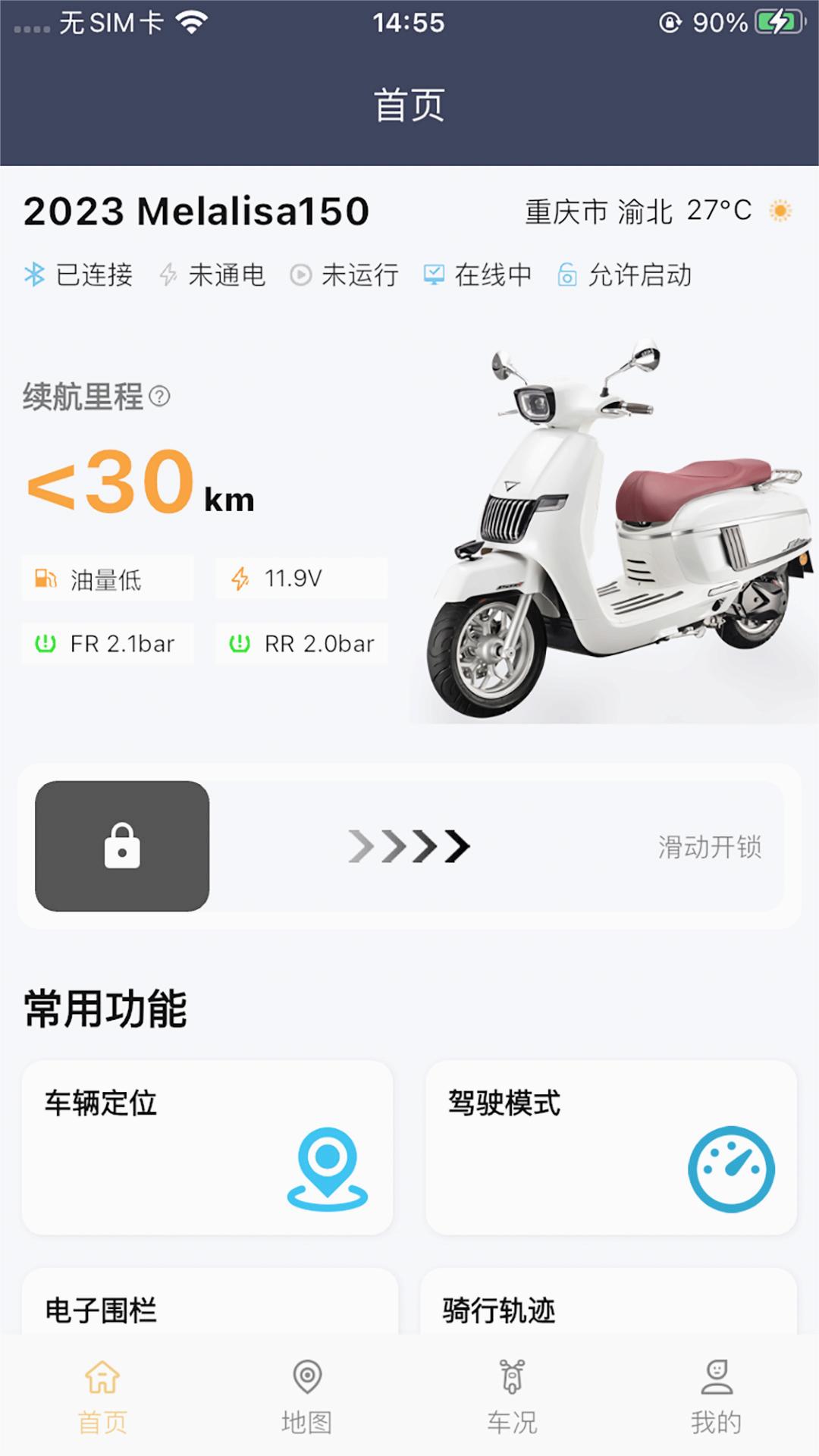Open the 续航里程 help question mark

click(159, 397)
